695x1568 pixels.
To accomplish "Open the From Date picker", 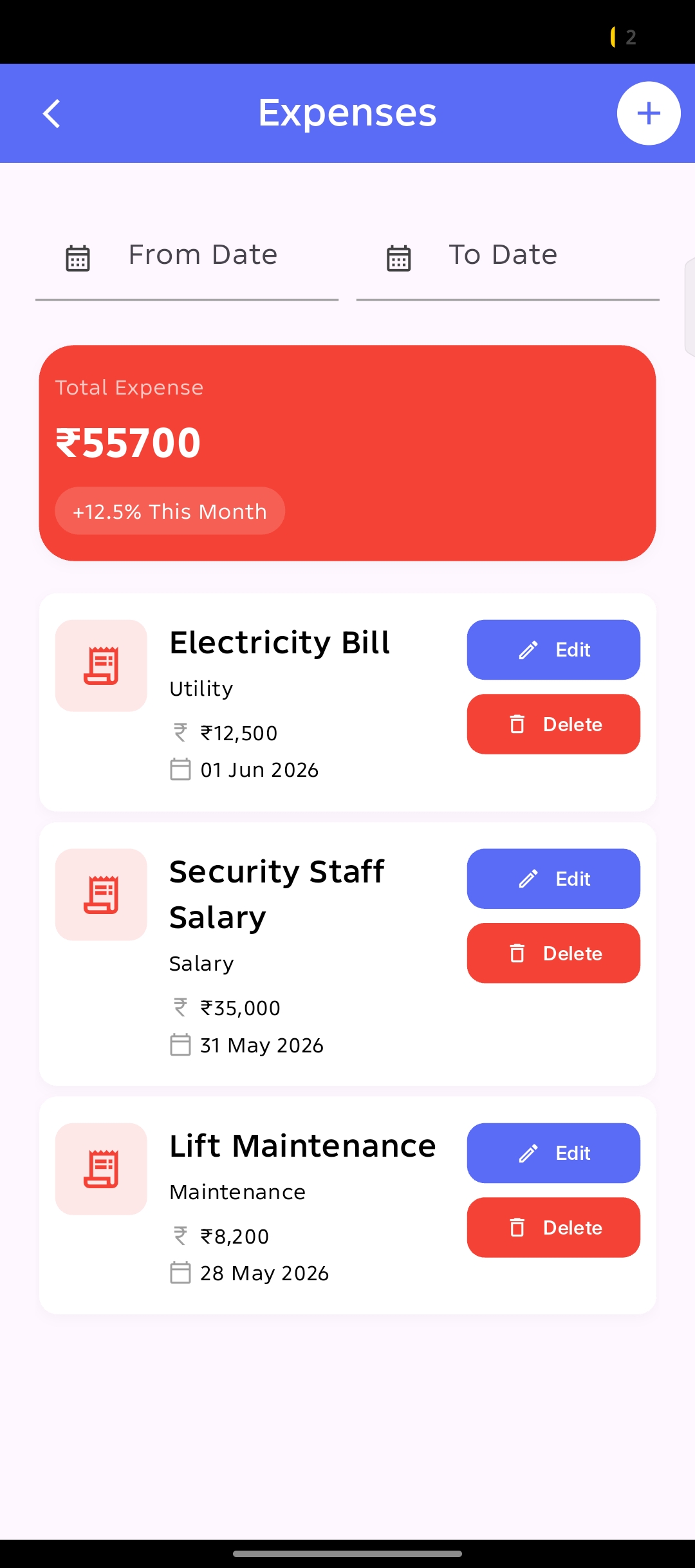I will 187,256.
